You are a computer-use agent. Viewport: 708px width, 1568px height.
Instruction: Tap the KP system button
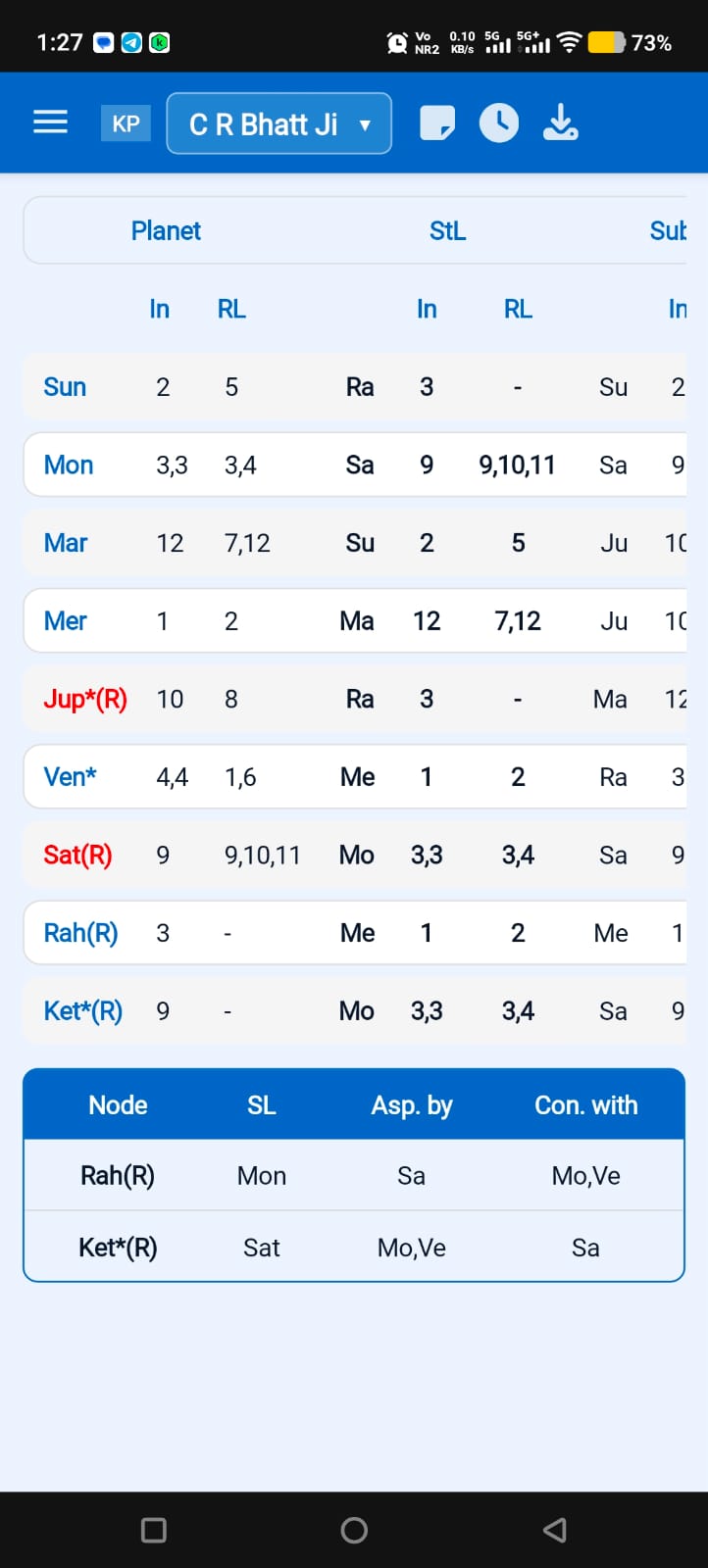tap(126, 123)
